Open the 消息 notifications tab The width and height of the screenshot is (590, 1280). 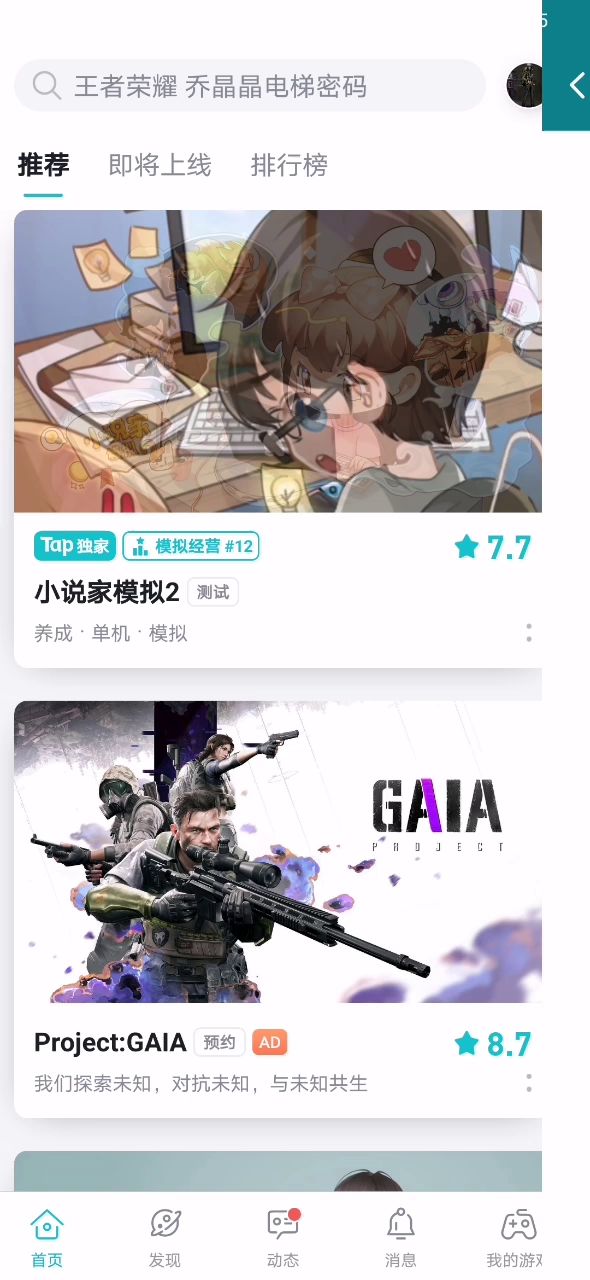coord(401,1238)
